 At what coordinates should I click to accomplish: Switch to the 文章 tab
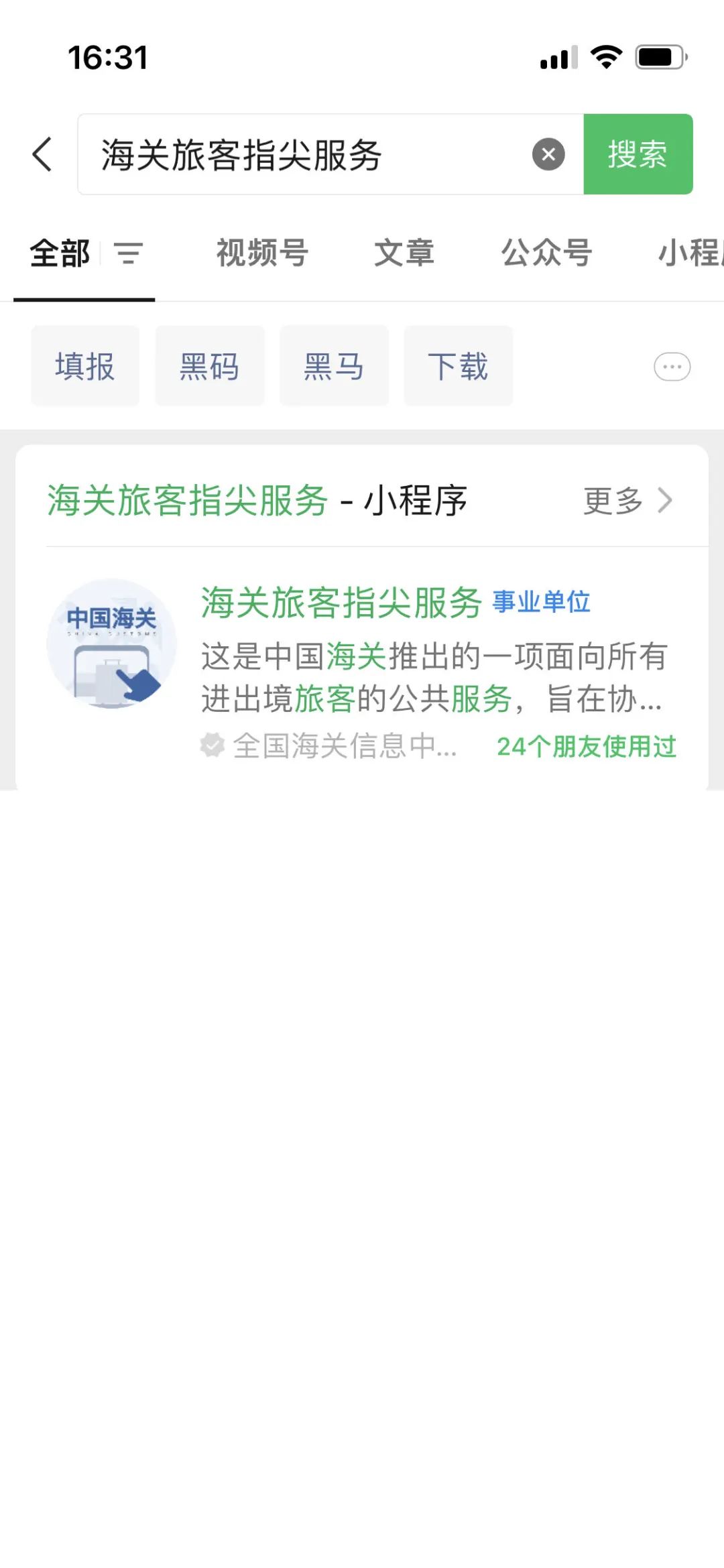pos(404,253)
